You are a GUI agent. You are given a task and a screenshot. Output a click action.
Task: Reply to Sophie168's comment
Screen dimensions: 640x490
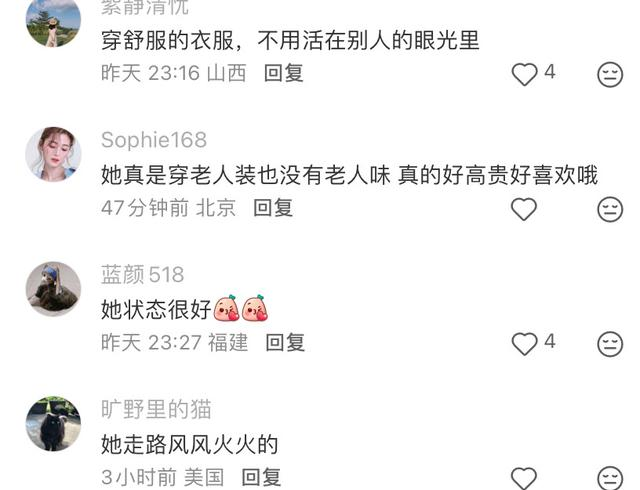coord(272,208)
